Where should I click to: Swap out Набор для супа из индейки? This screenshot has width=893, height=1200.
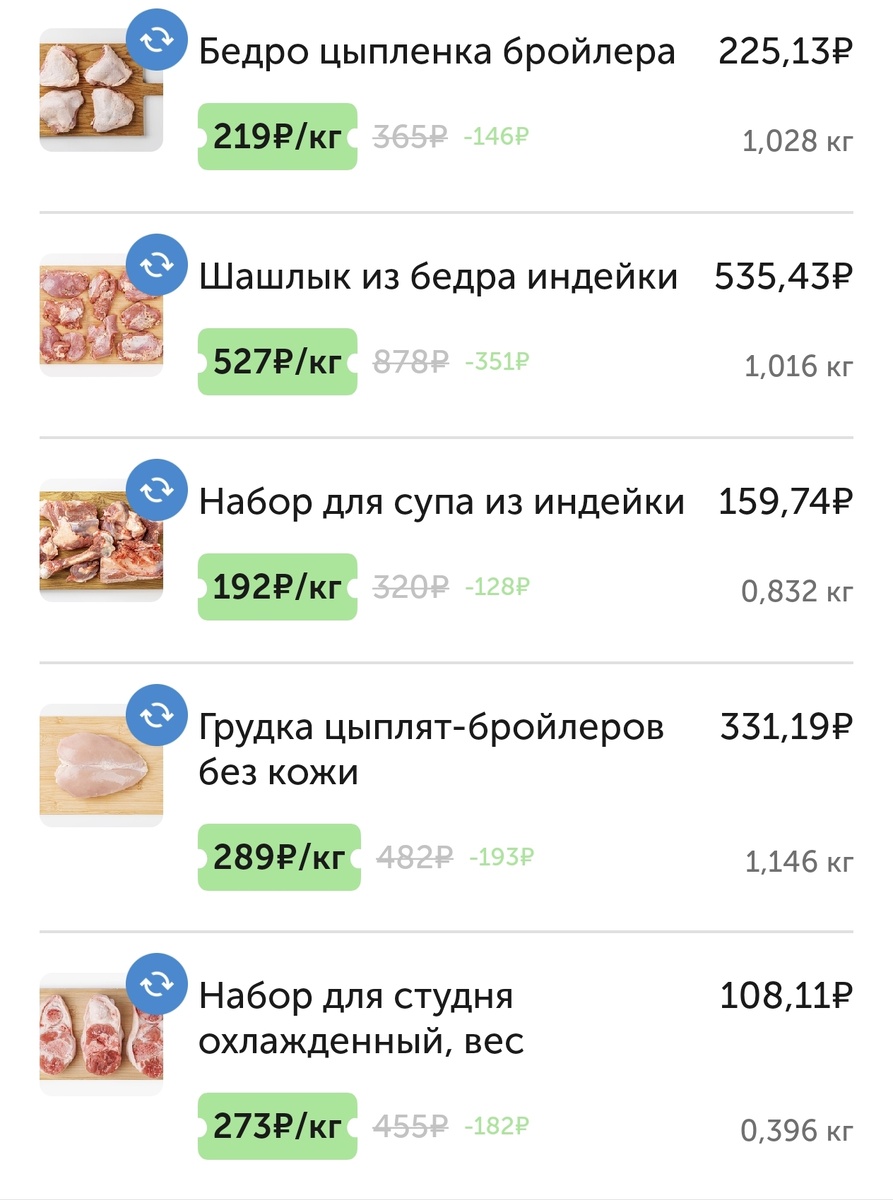[156, 490]
